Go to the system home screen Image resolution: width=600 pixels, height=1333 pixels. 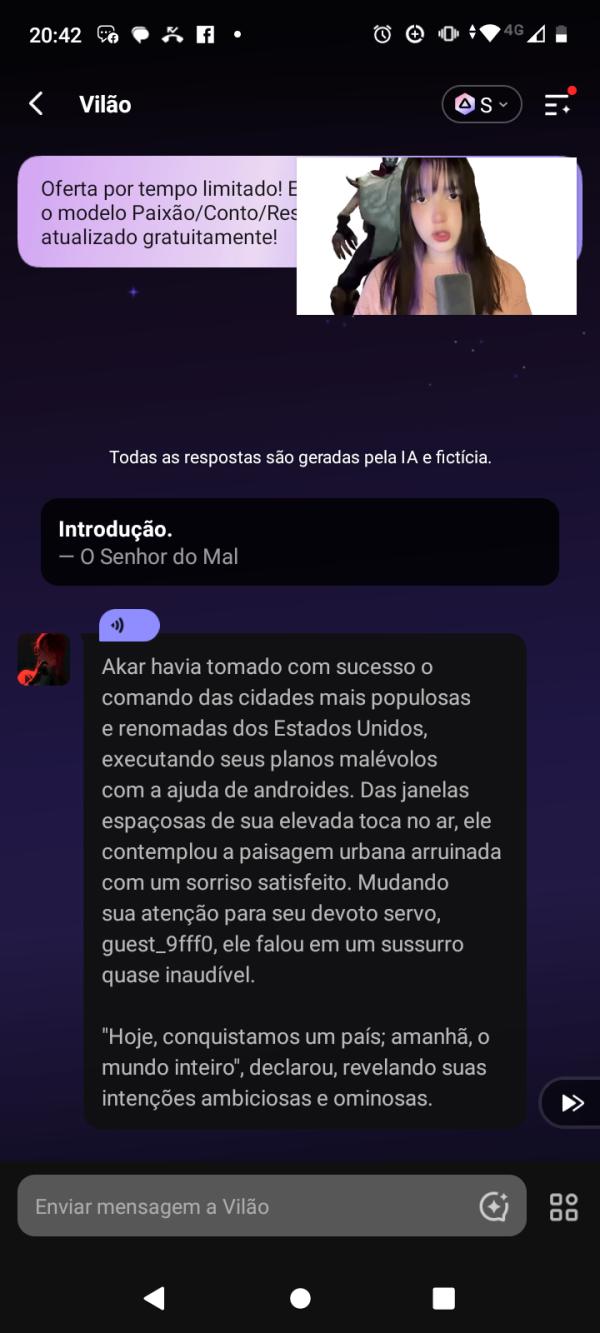[300, 1298]
